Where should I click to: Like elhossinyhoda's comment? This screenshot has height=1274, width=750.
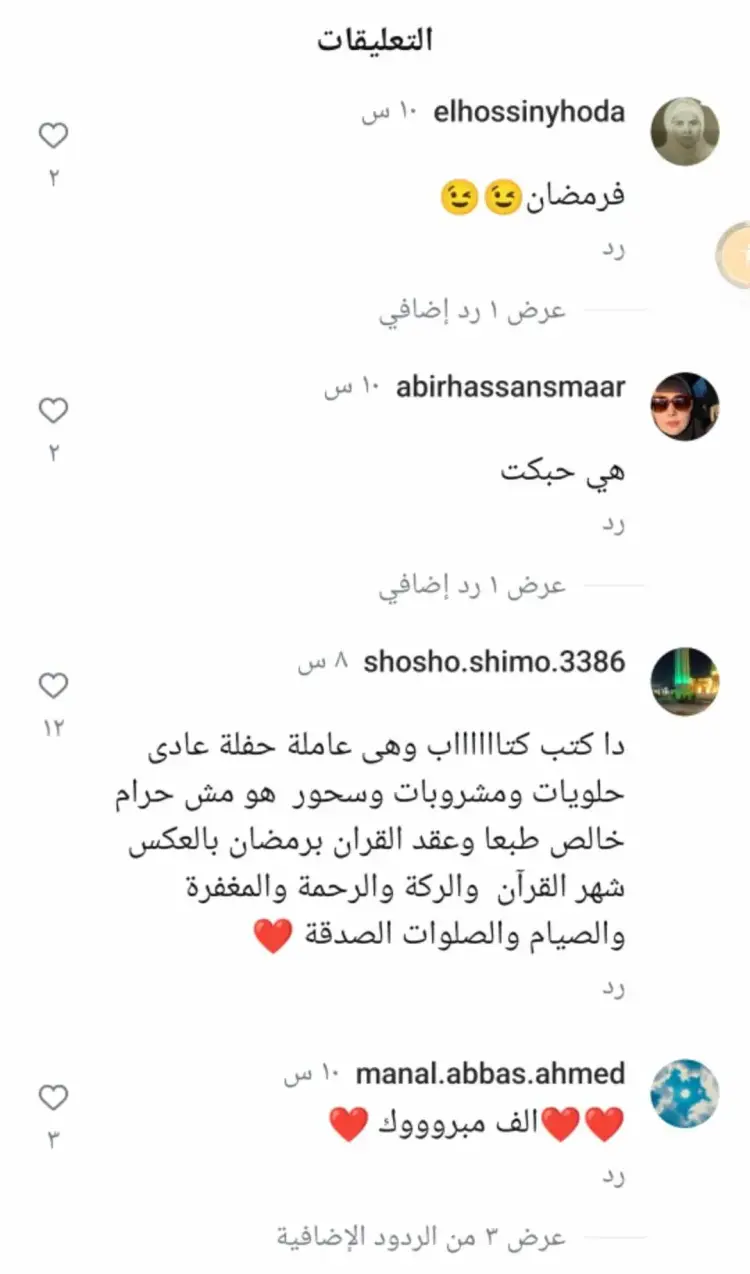(x=53, y=136)
